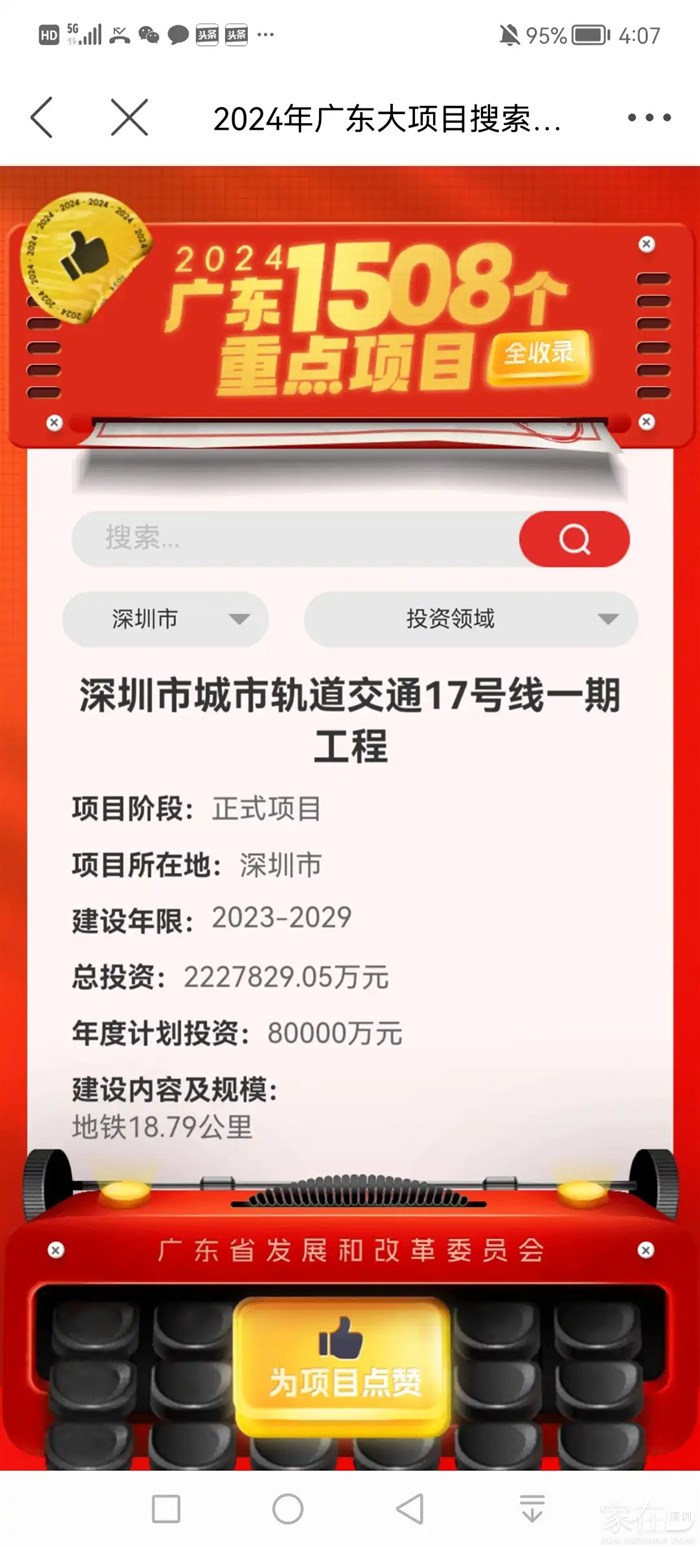
Task: Tap the 搜索 search input field
Action: [295, 538]
